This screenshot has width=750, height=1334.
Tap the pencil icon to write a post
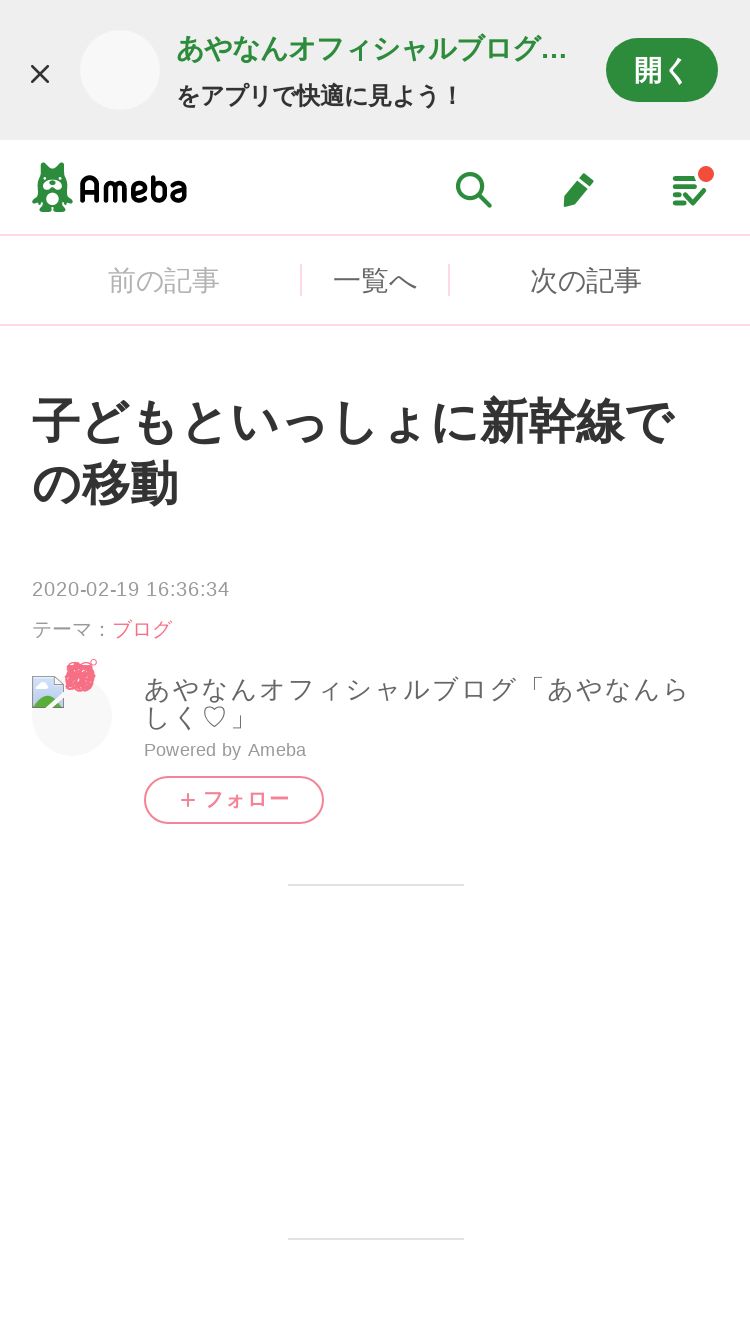pyautogui.click(x=579, y=189)
